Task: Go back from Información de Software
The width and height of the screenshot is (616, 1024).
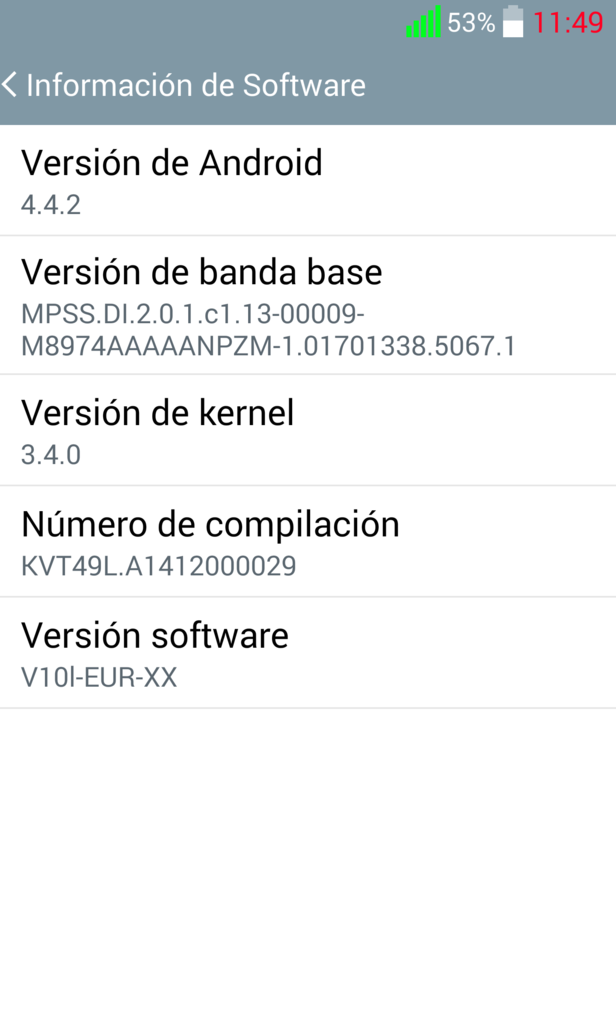Action: coord(14,85)
